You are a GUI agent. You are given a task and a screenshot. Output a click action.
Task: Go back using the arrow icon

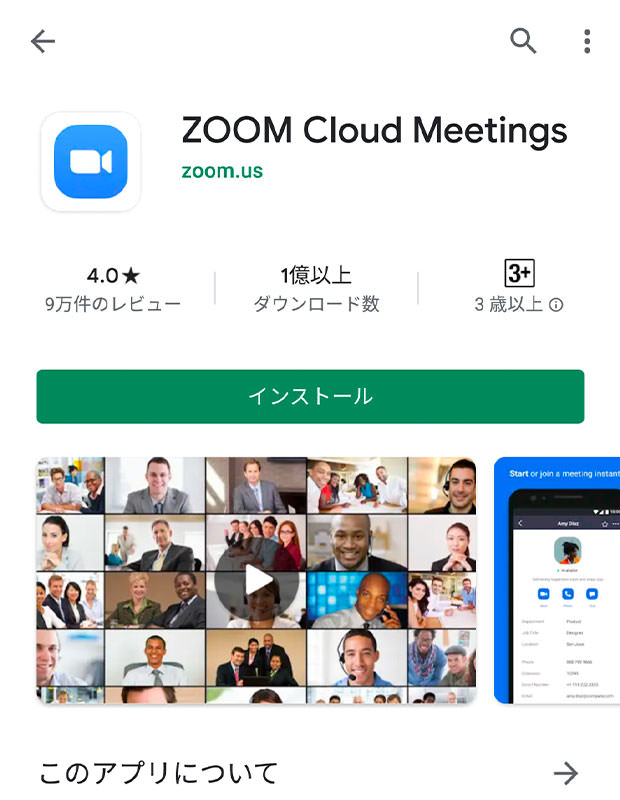[x=43, y=41]
